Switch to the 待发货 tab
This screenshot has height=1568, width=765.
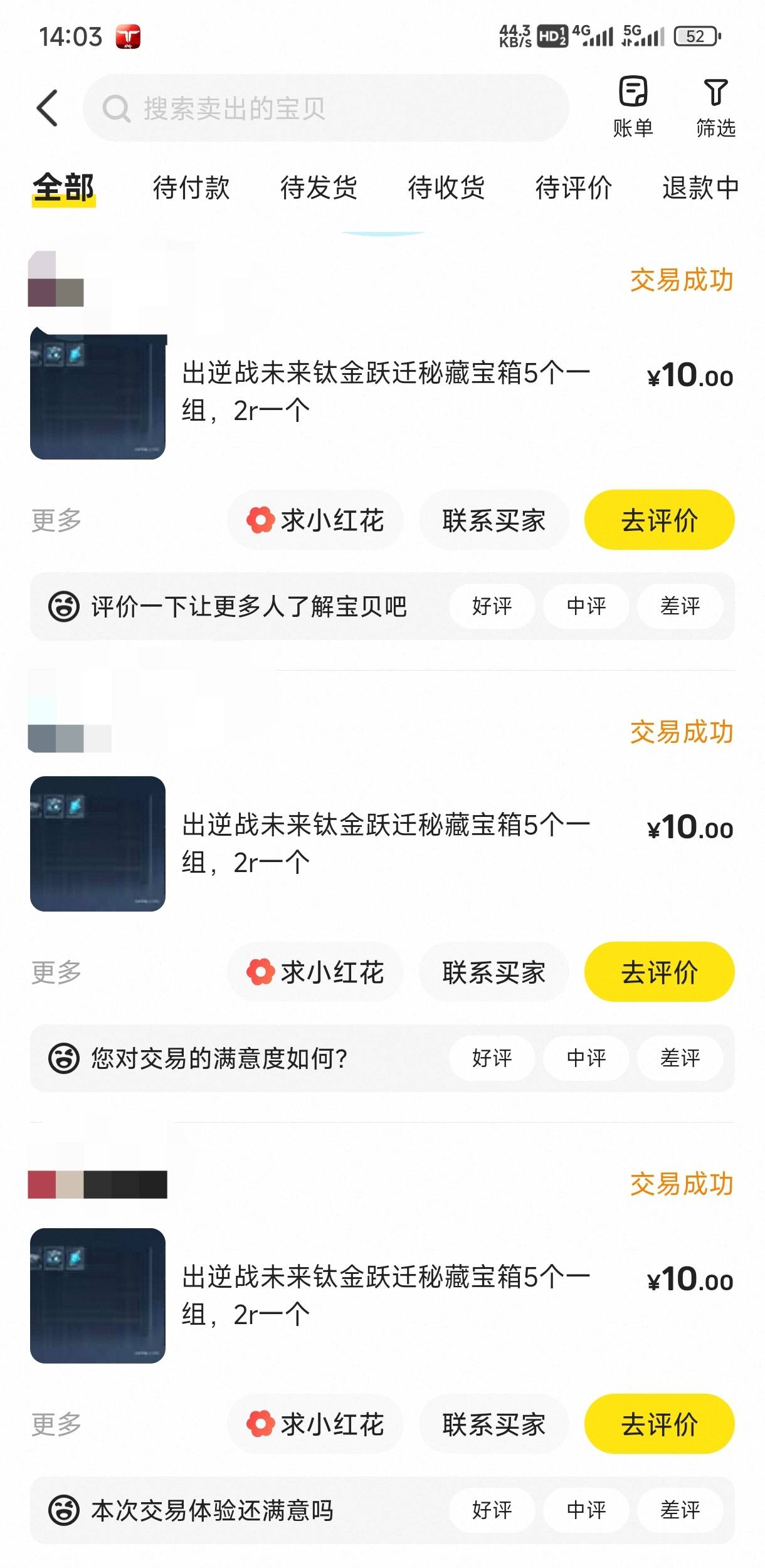coord(319,187)
